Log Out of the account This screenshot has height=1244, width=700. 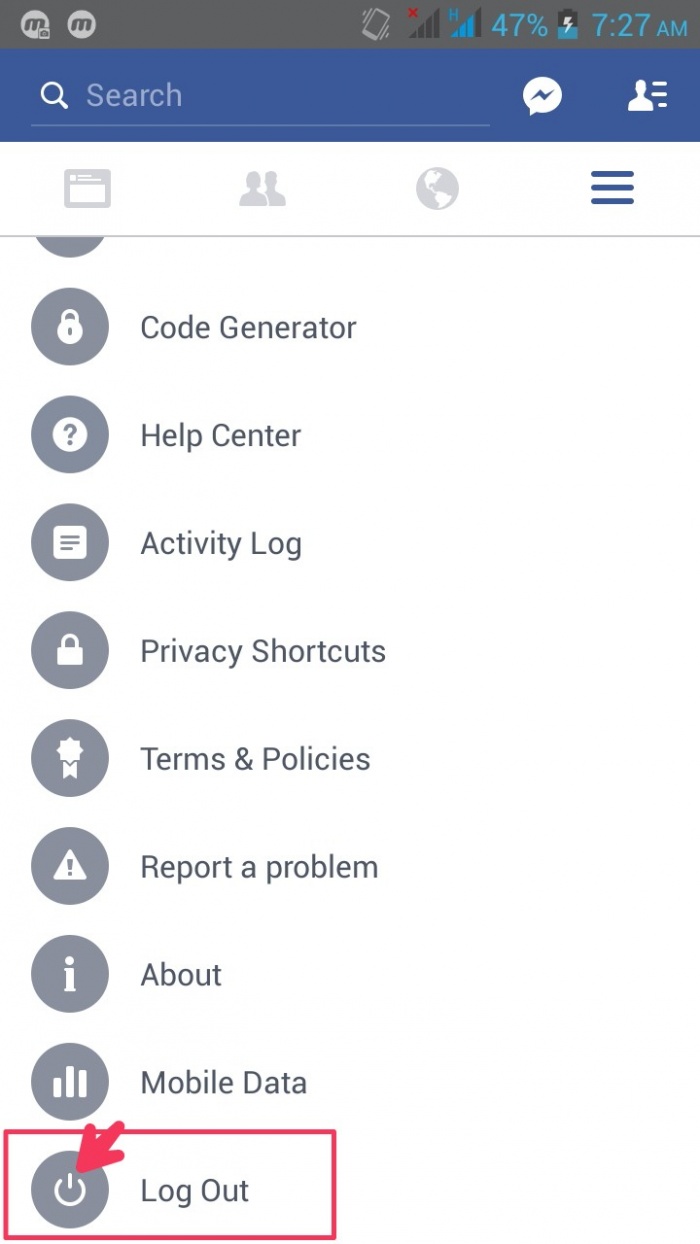point(194,1190)
